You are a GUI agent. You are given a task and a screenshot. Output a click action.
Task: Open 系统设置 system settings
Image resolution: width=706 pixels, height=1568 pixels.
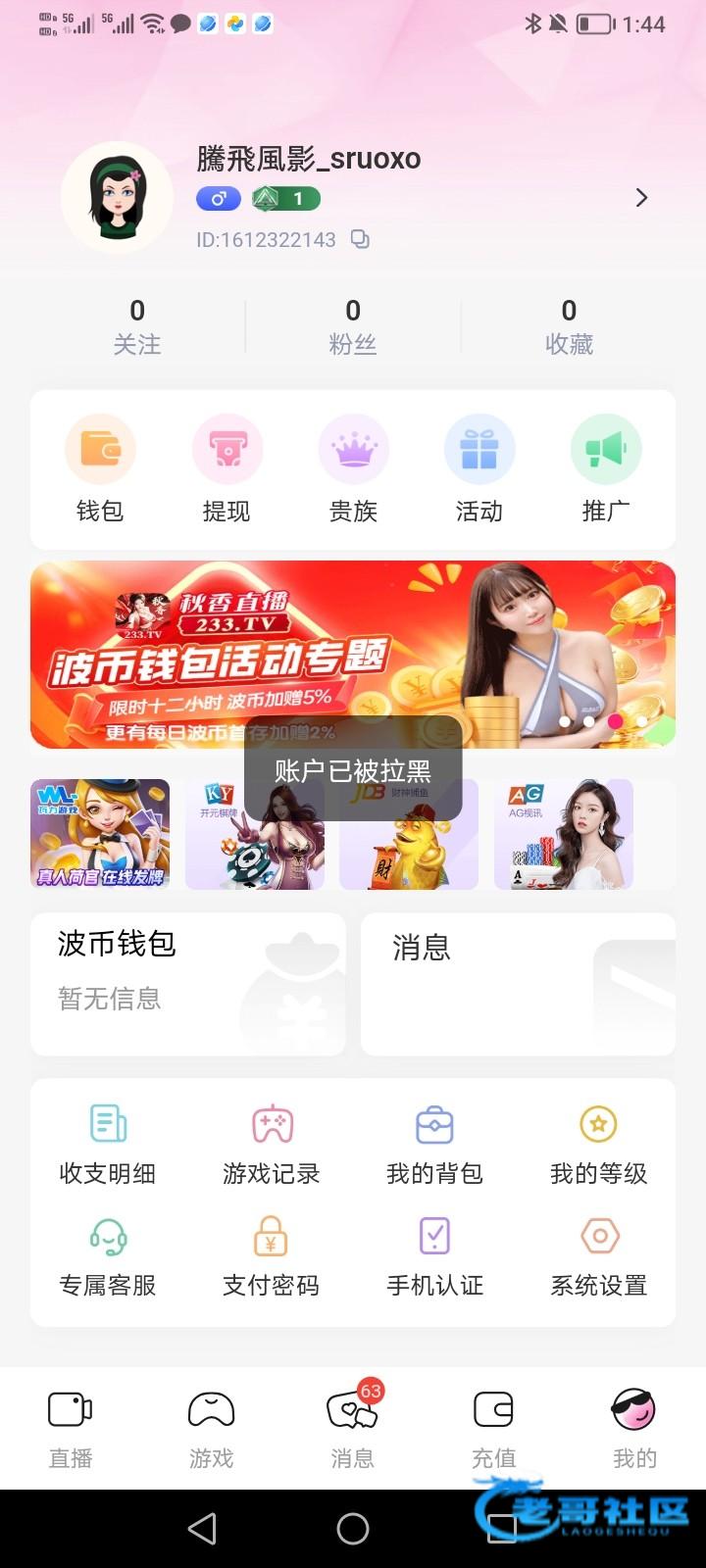[598, 1255]
